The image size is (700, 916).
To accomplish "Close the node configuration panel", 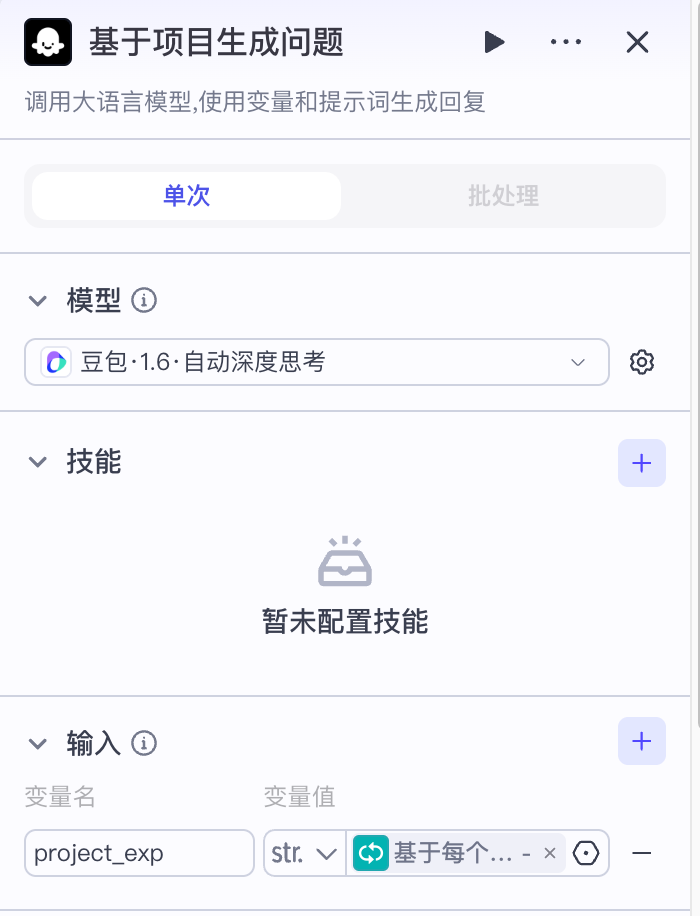I will 637,42.
